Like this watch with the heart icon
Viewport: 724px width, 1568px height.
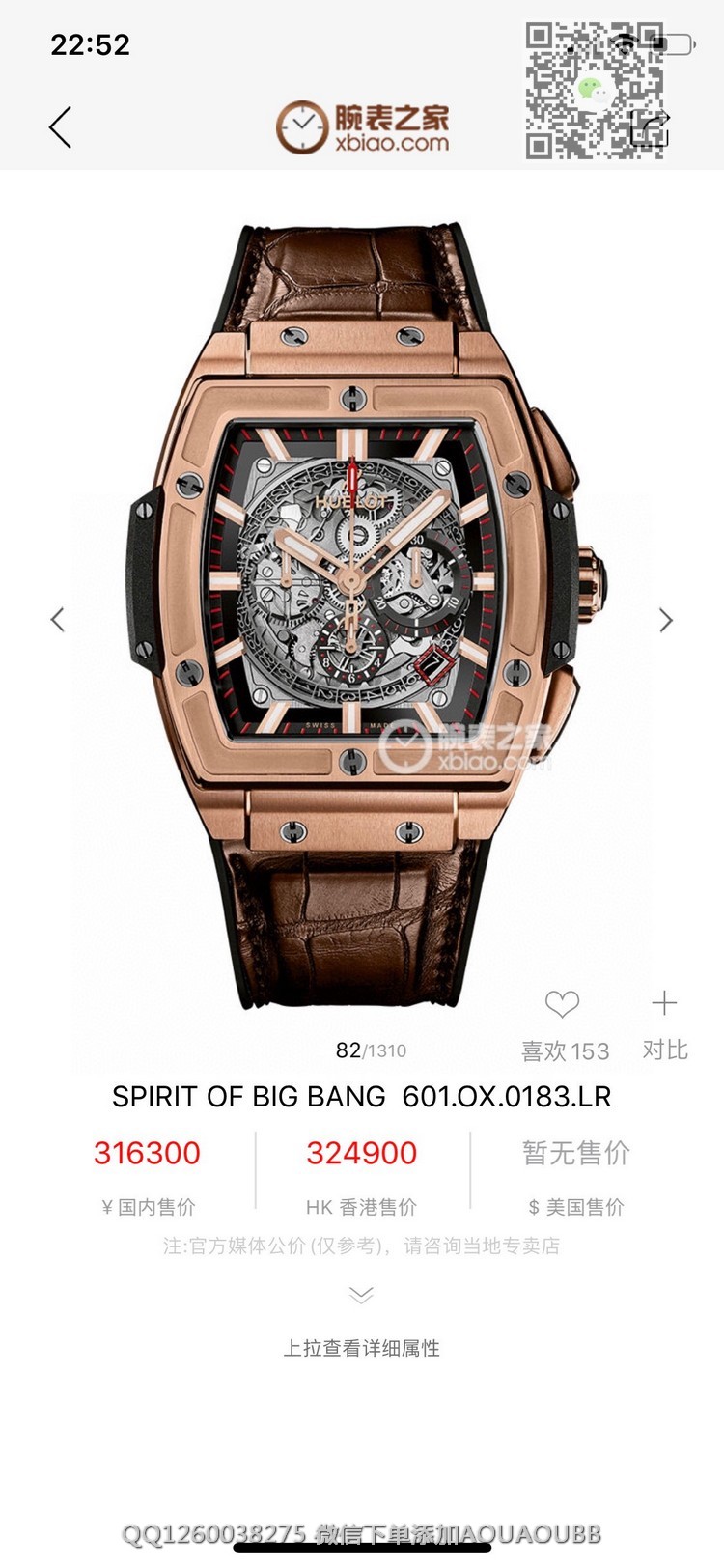562,1005
